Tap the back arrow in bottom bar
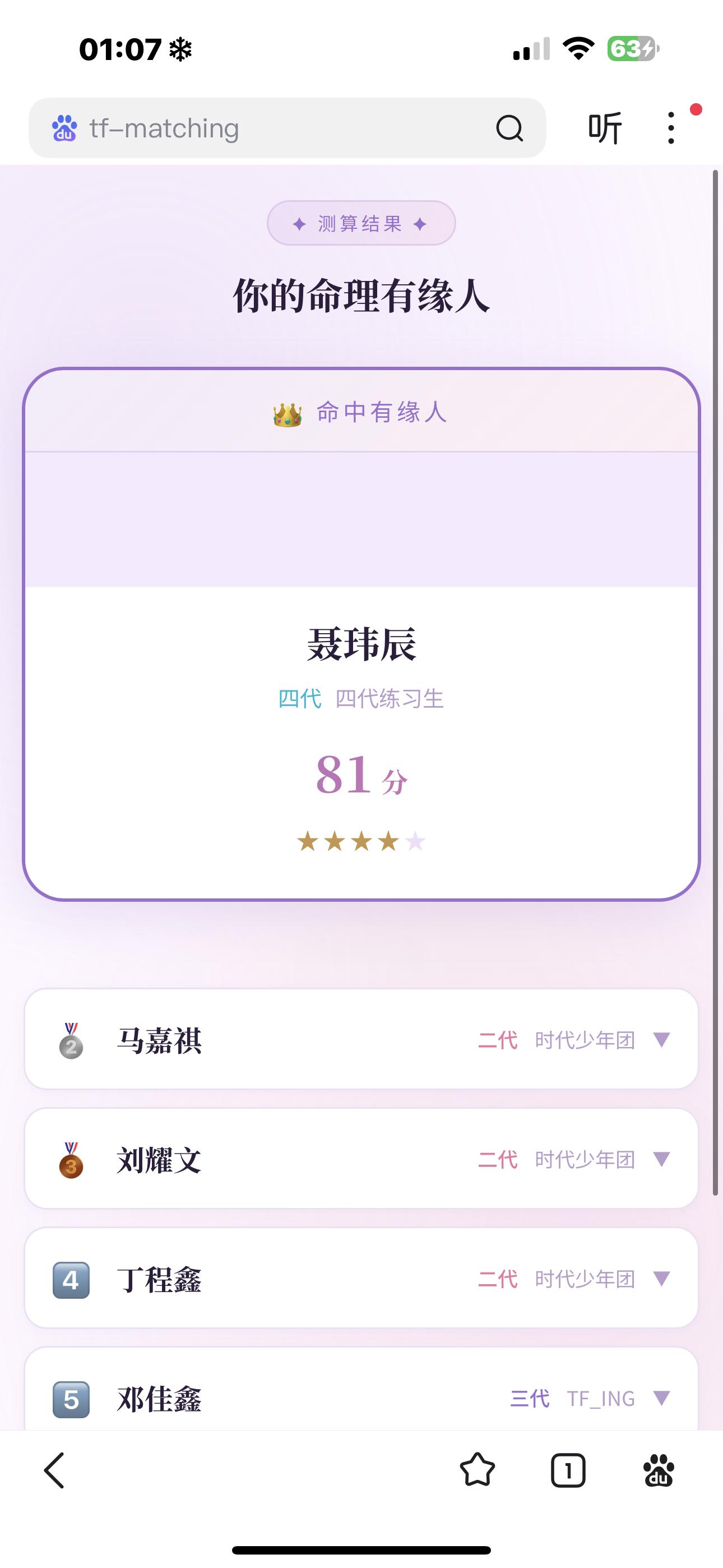 [54, 1470]
